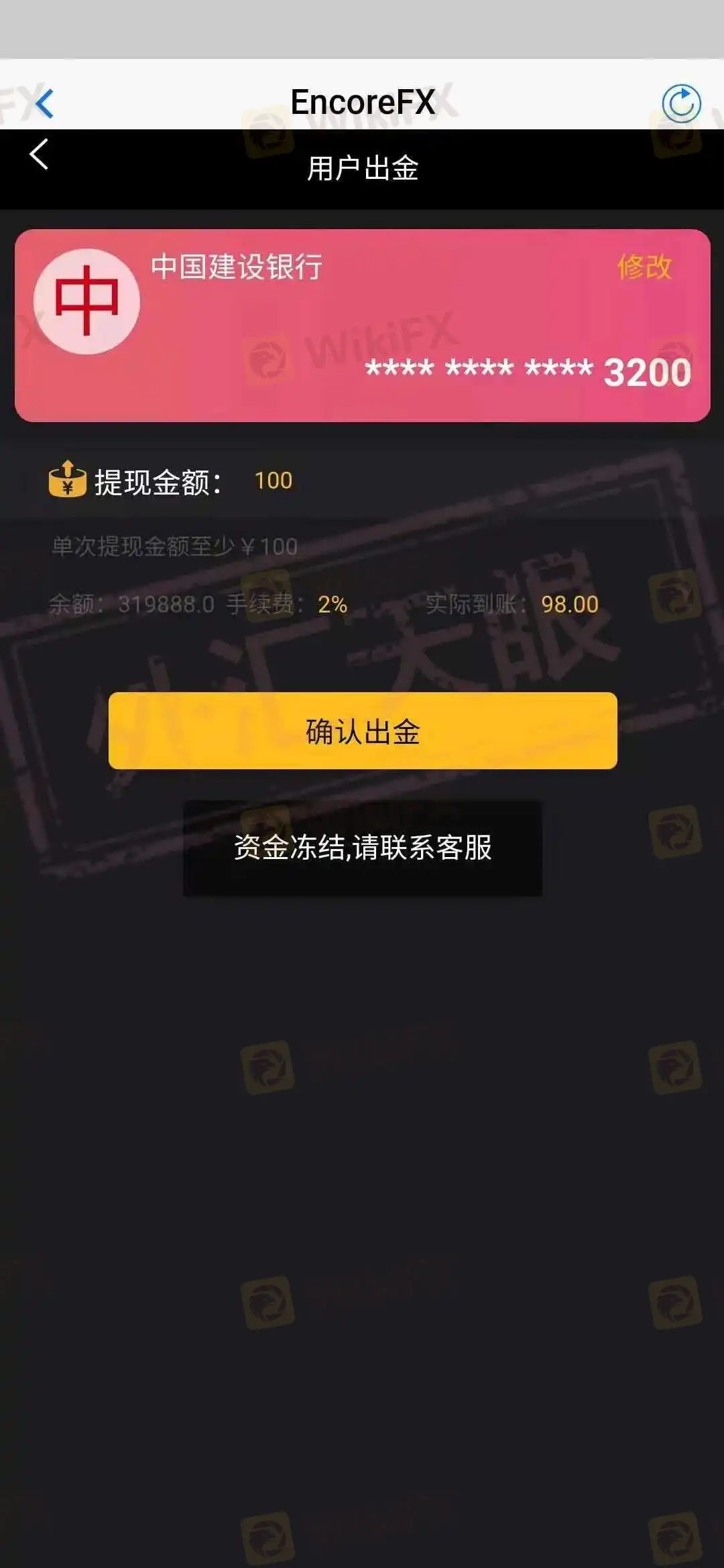Reload the page with the refresh icon
The image size is (724, 1568).
point(681,103)
